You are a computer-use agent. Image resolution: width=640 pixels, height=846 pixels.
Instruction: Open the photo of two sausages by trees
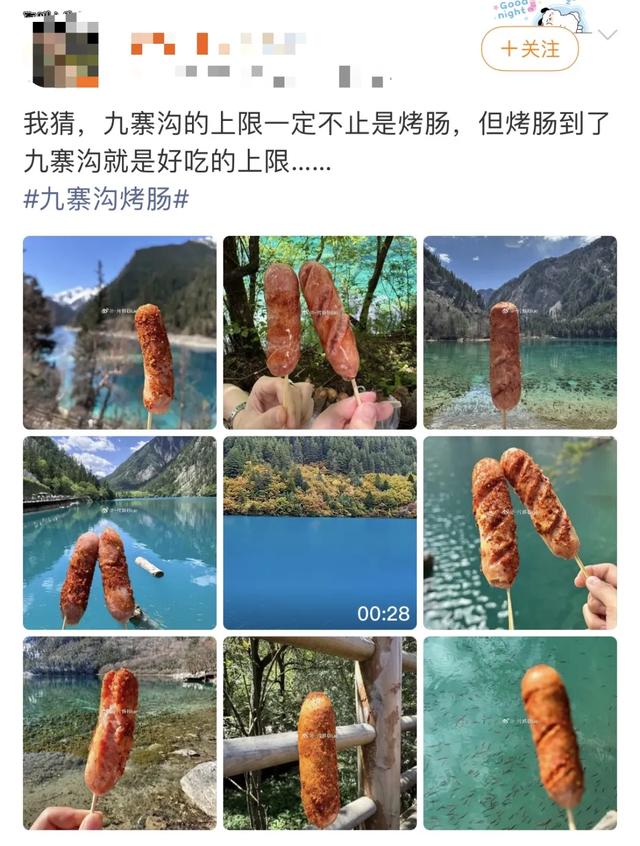coord(319,332)
